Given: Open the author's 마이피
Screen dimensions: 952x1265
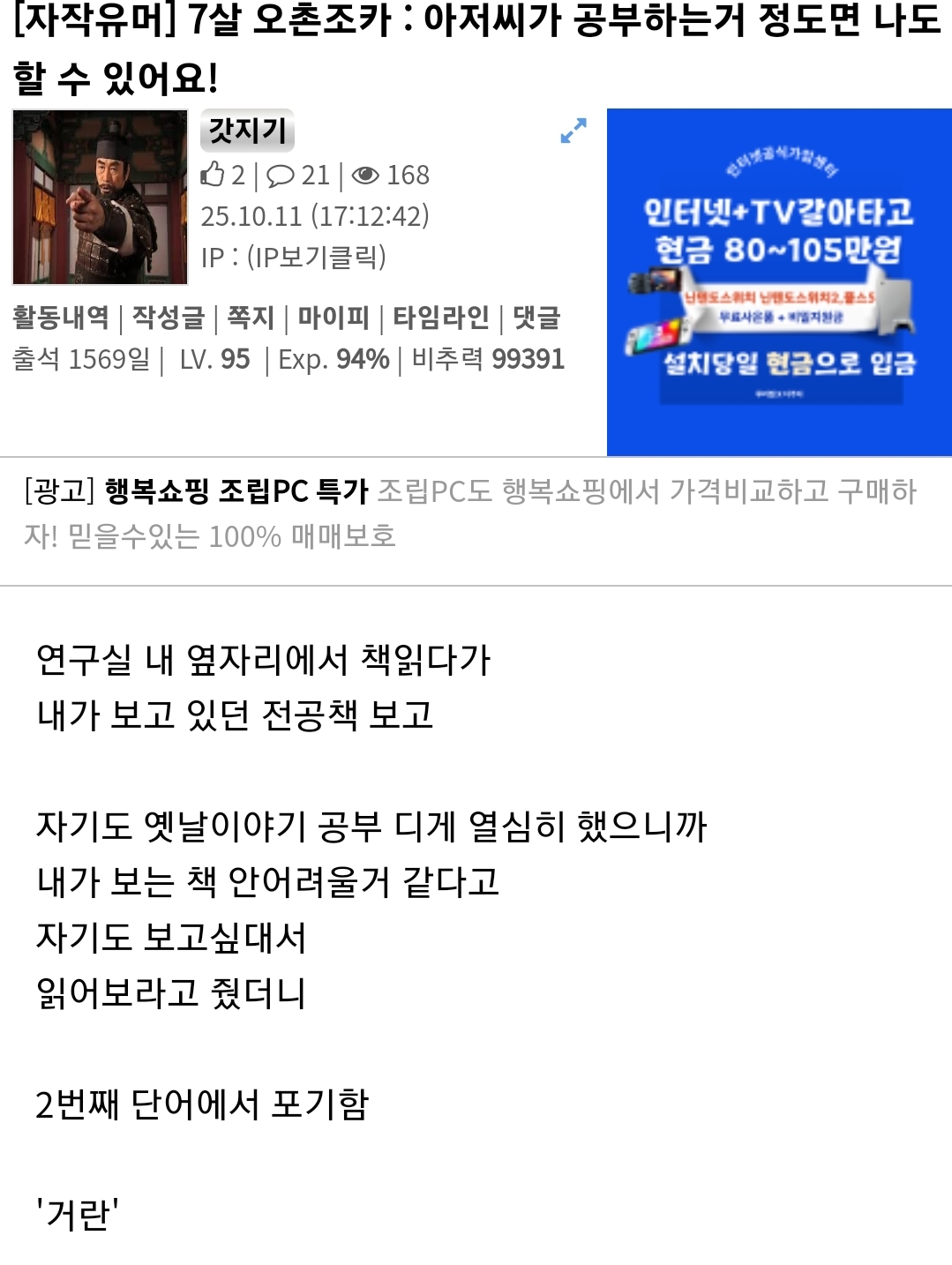Looking at the screenshot, I should click(333, 318).
